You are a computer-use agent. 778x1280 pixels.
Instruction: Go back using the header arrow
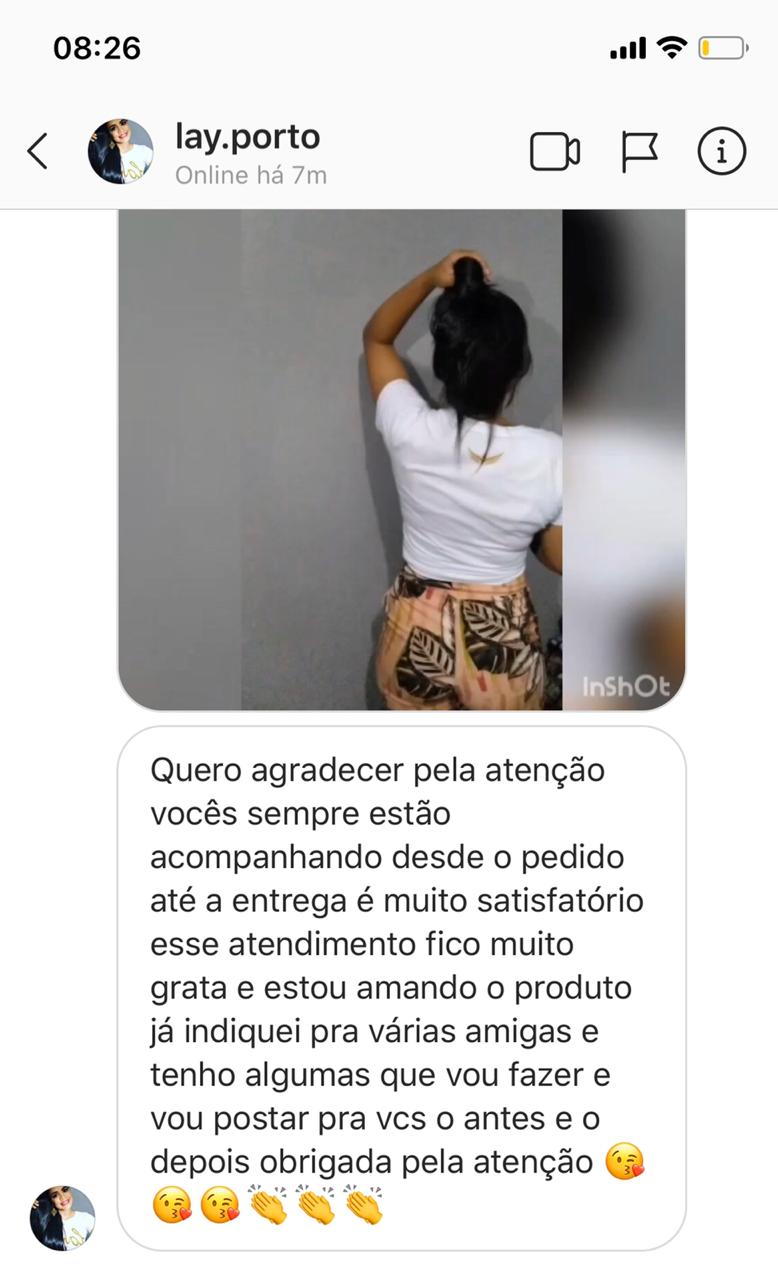[x=38, y=152]
